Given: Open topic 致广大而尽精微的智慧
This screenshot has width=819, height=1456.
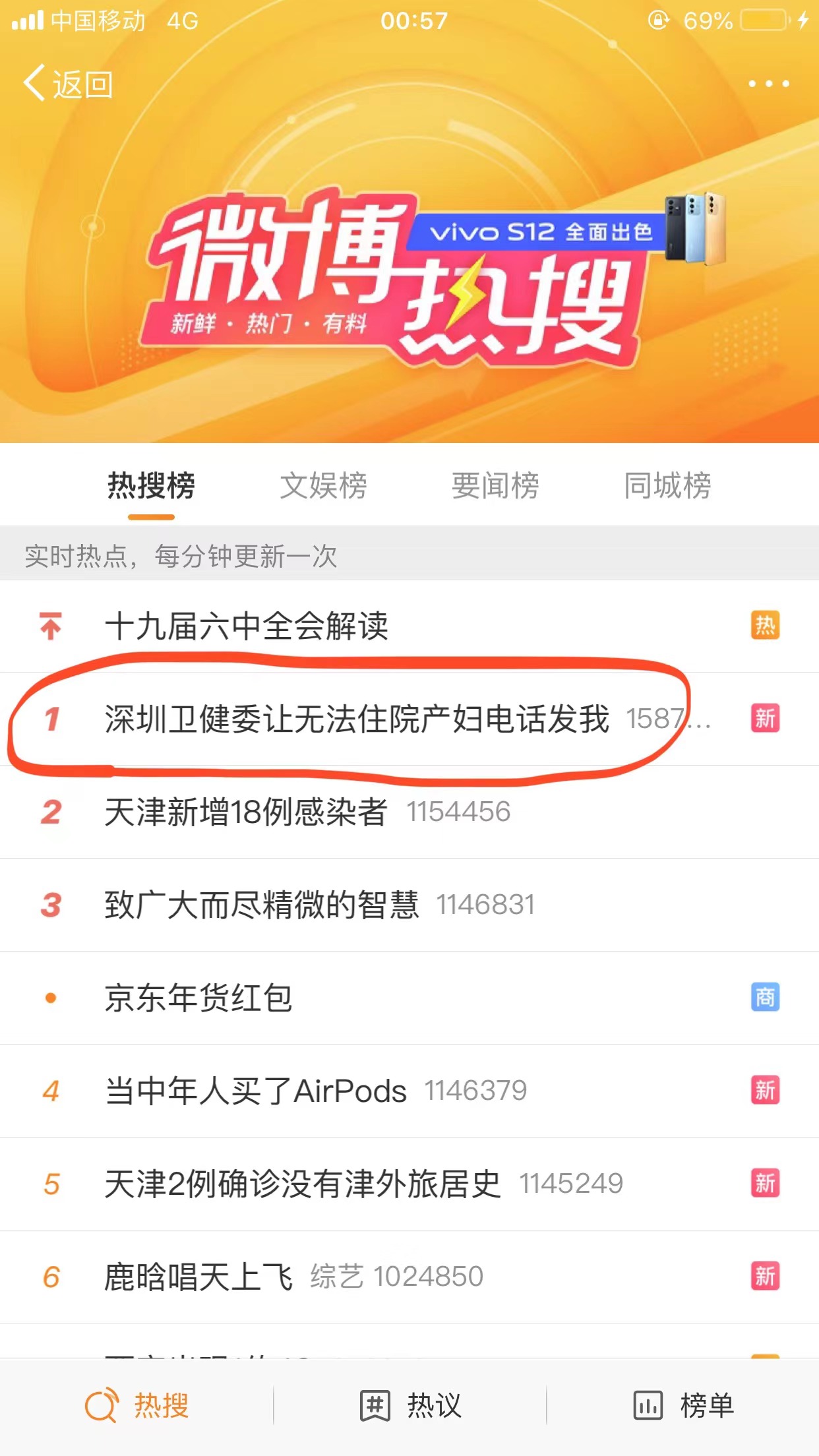Looking at the screenshot, I should point(262,905).
